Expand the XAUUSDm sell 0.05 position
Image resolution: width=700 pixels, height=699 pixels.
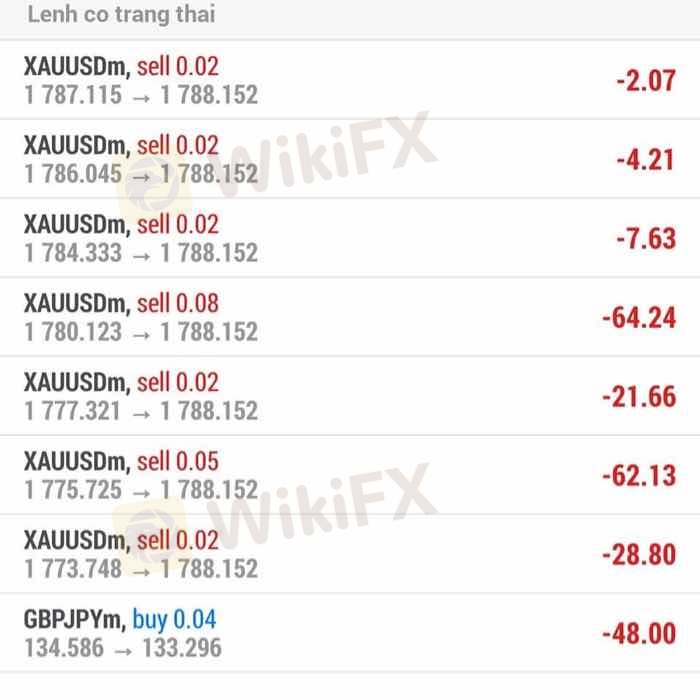[x=350, y=475]
